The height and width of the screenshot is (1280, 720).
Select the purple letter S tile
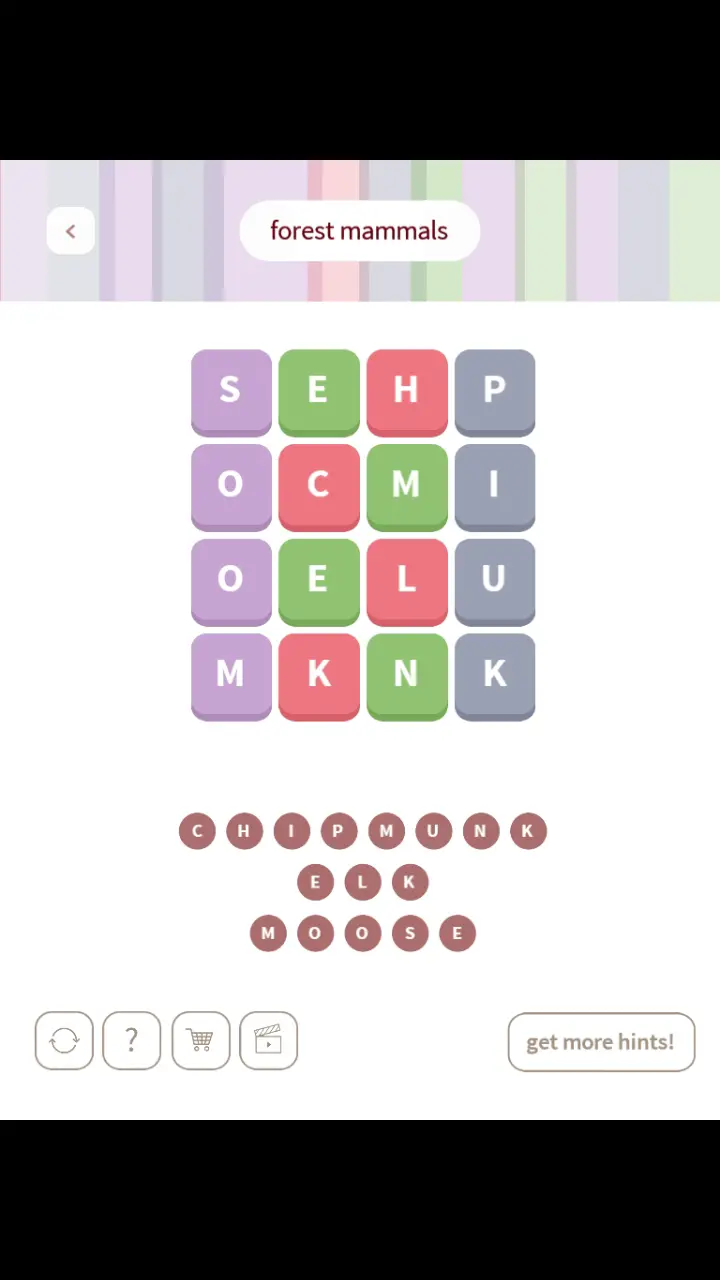click(x=231, y=392)
